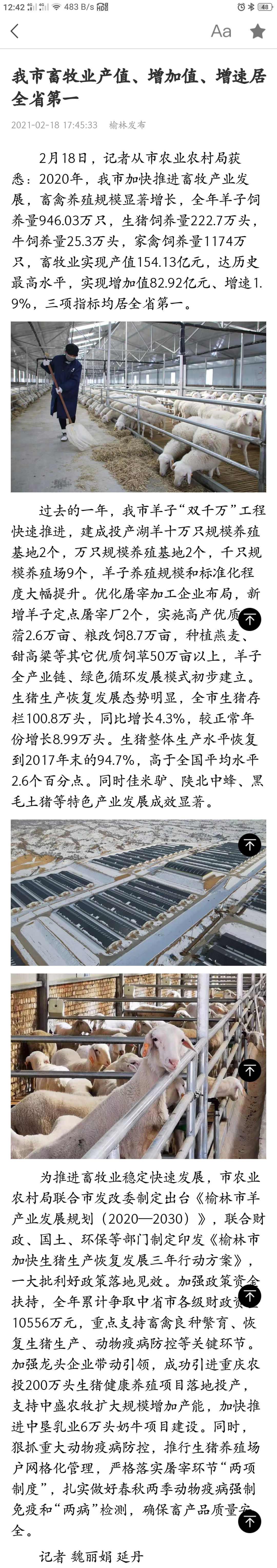Image resolution: width=277 pixels, height=1568 pixels.
Task: Open the photo of worker sweeping sheep barn
Action: pos(138,407)
